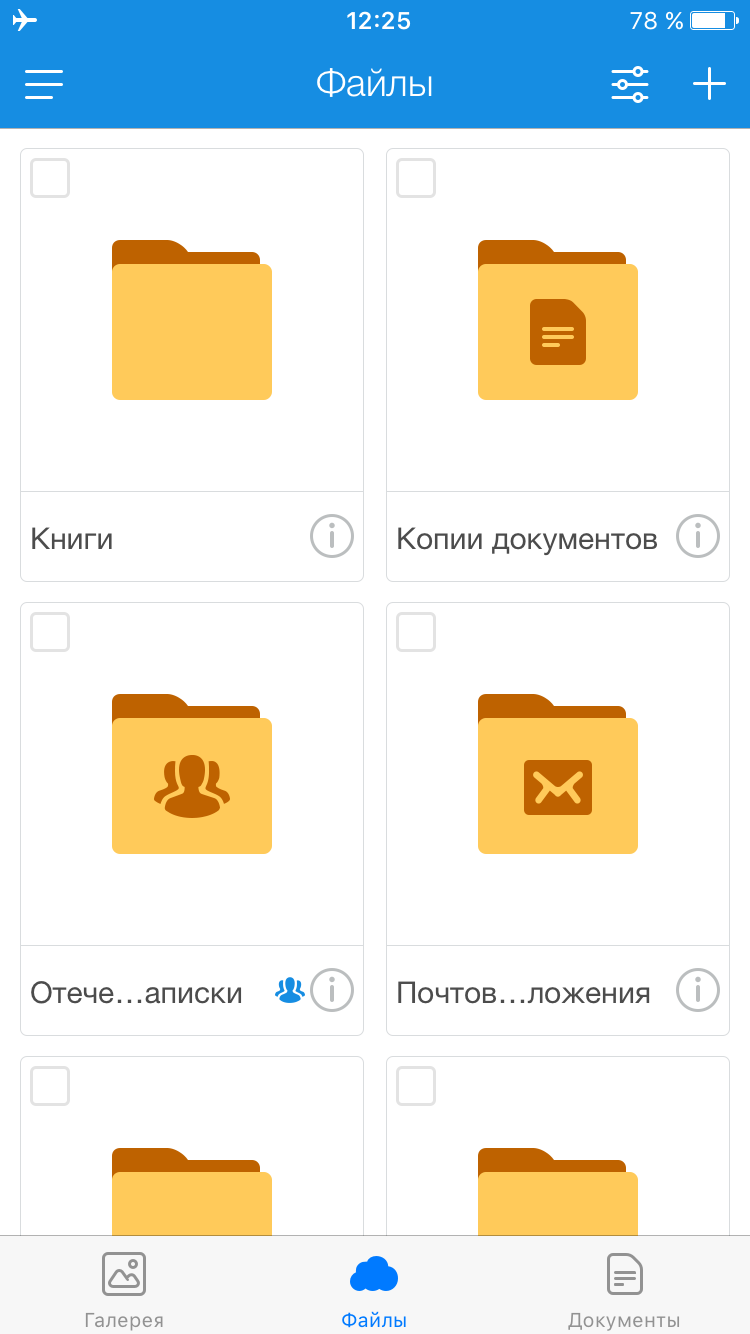
Task: View info about Копии документов
Action: click(698, 537)
